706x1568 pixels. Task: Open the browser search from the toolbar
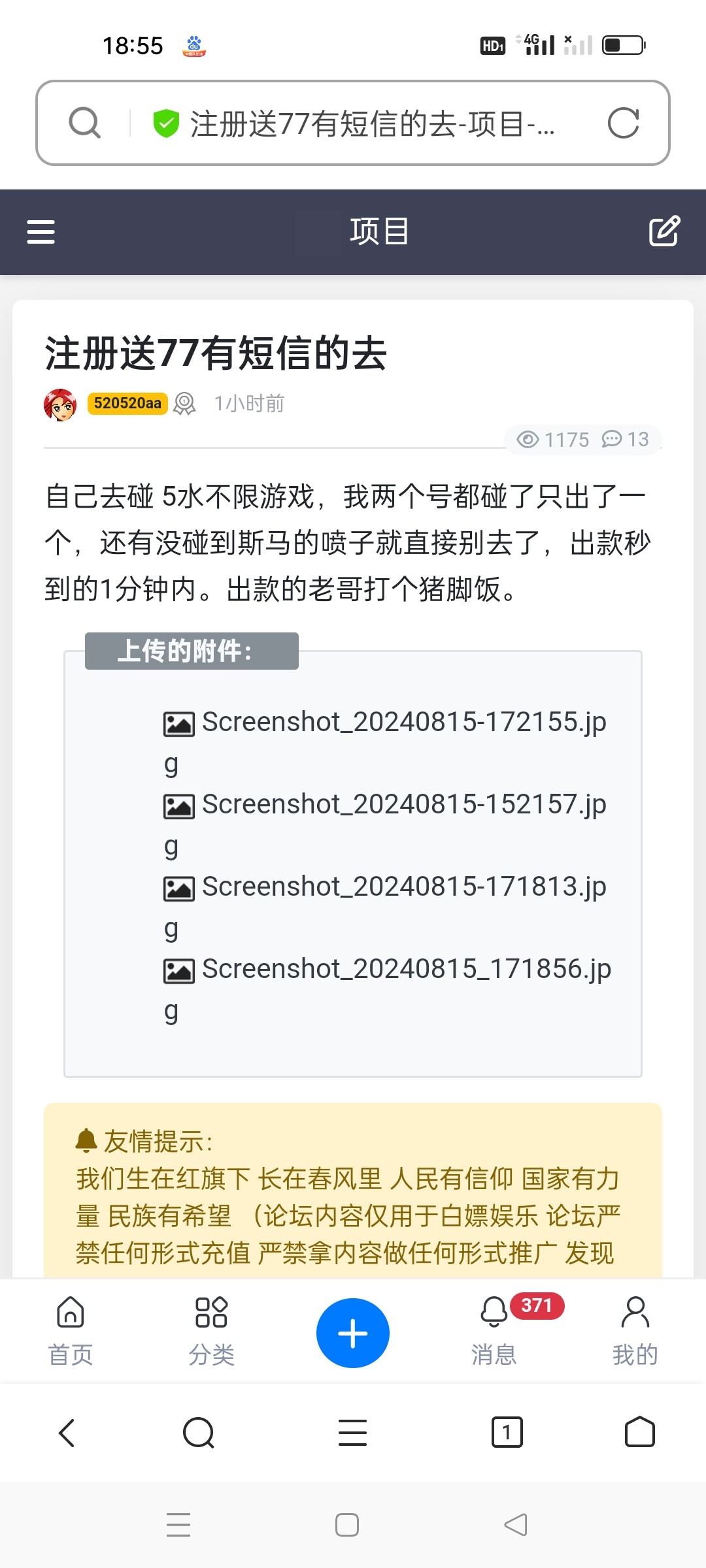199,1433
